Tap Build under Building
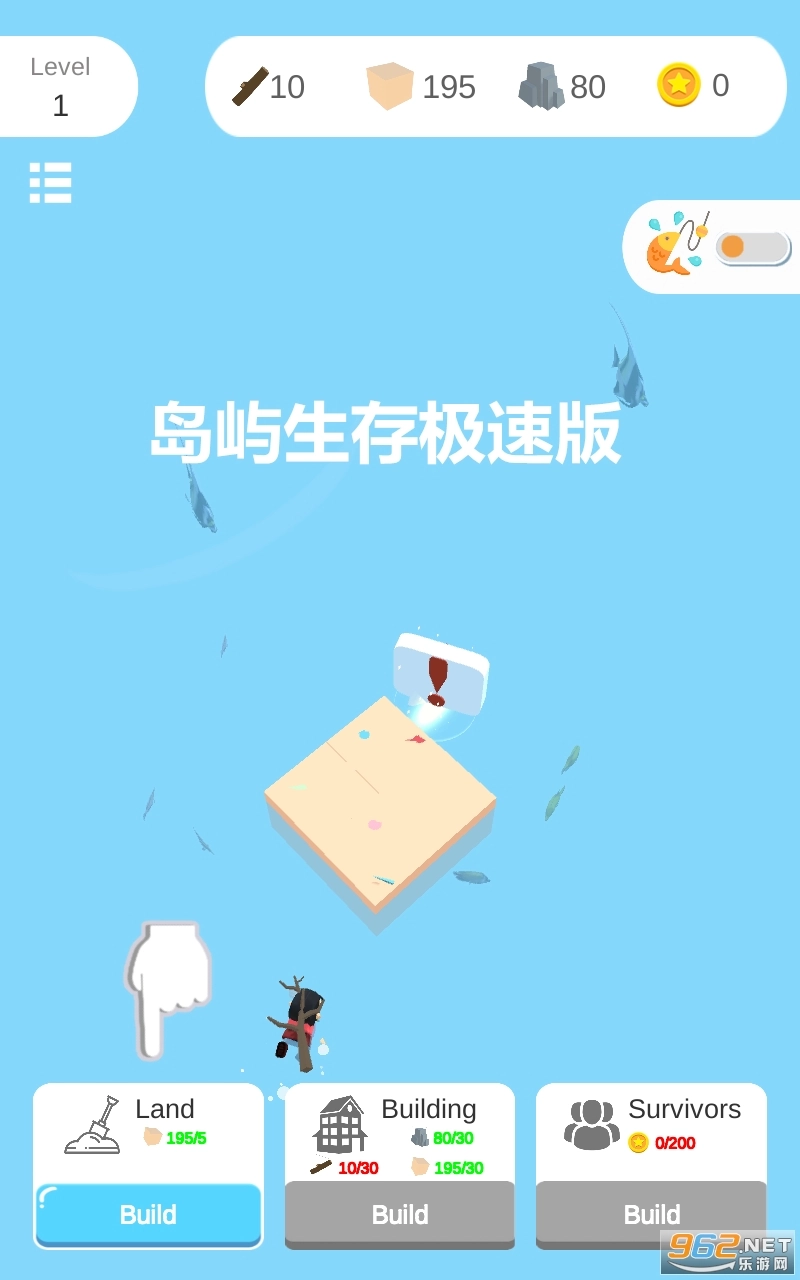800x1280 pixels. pos(400,1214)
